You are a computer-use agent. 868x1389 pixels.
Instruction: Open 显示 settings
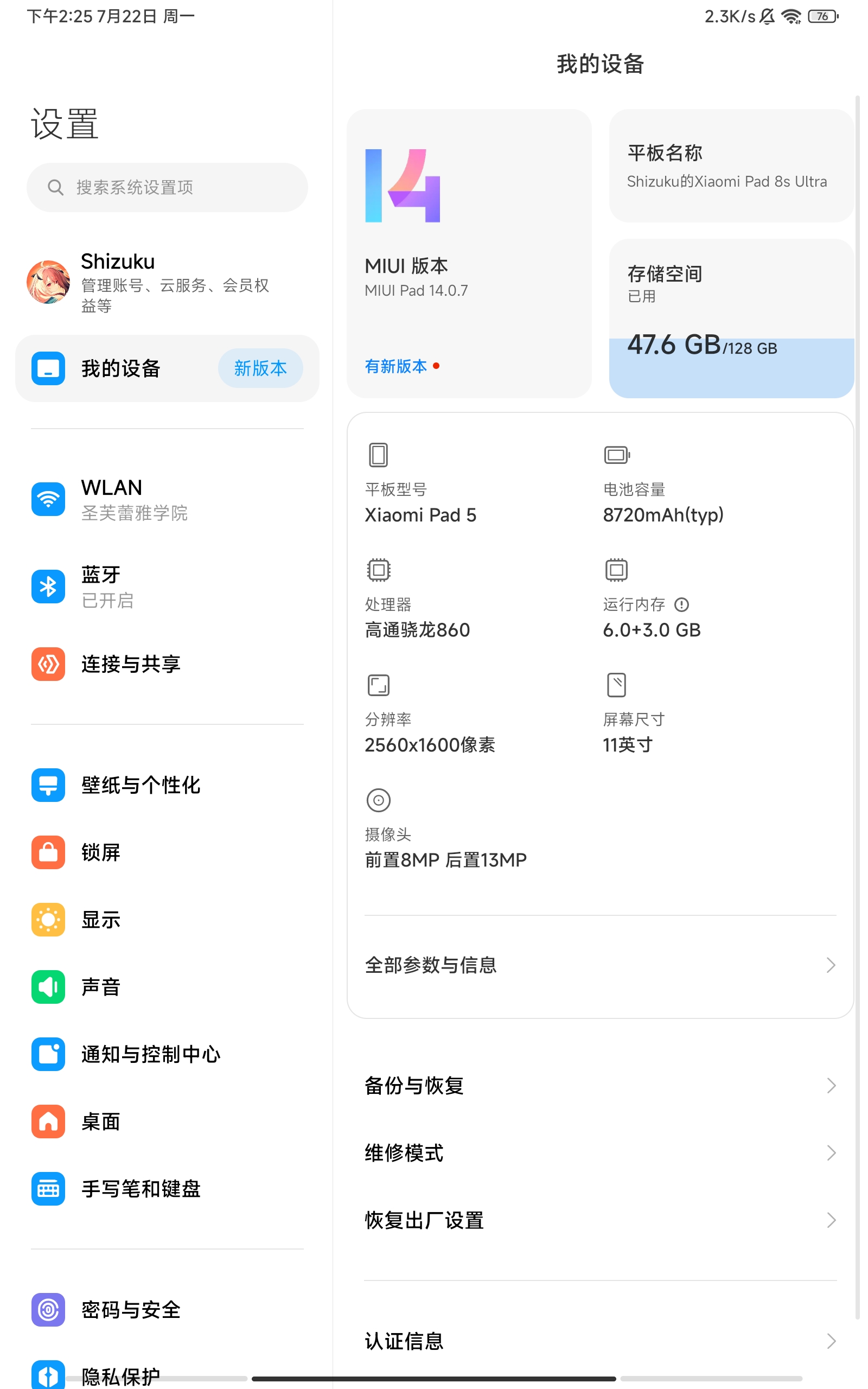(167, 920)
